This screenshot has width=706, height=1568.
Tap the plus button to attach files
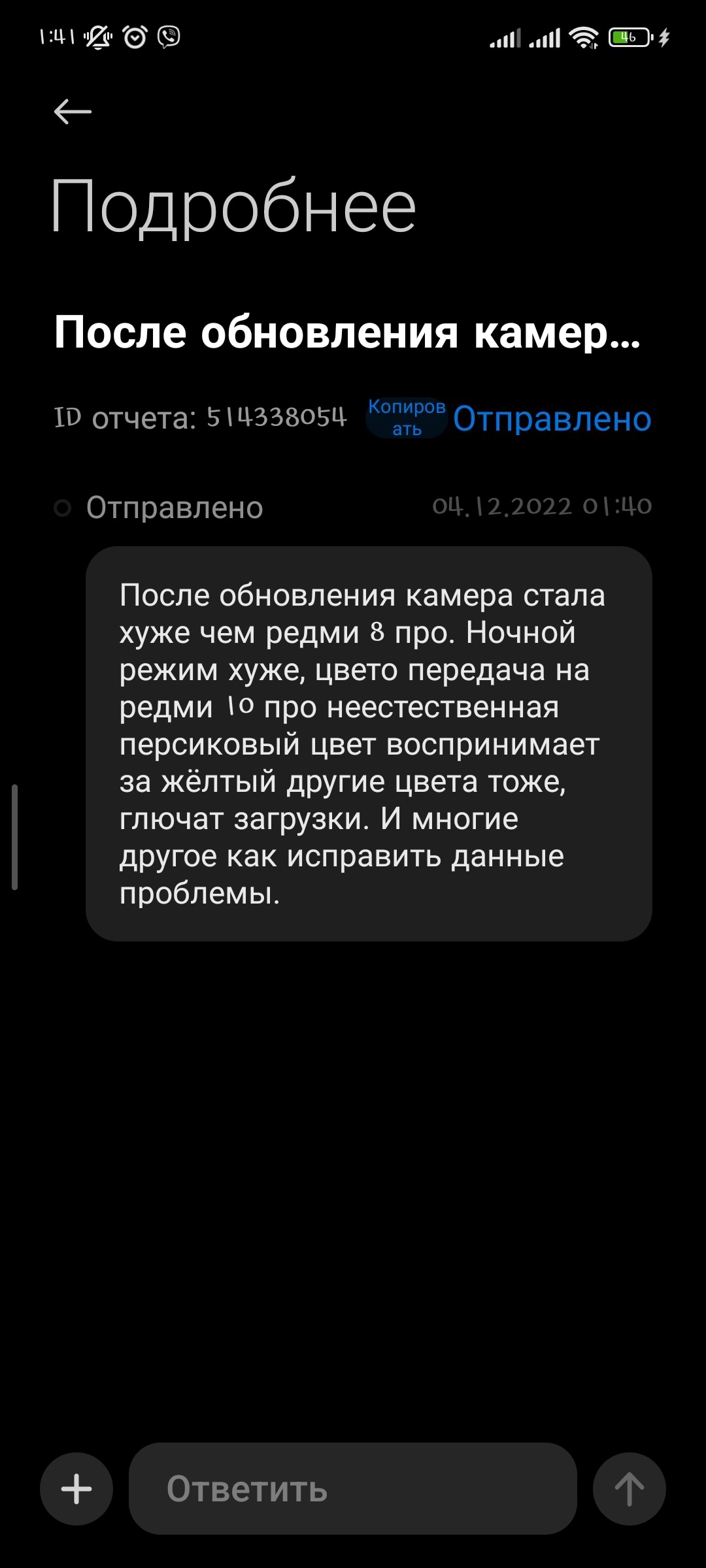tap(76, 1489)
